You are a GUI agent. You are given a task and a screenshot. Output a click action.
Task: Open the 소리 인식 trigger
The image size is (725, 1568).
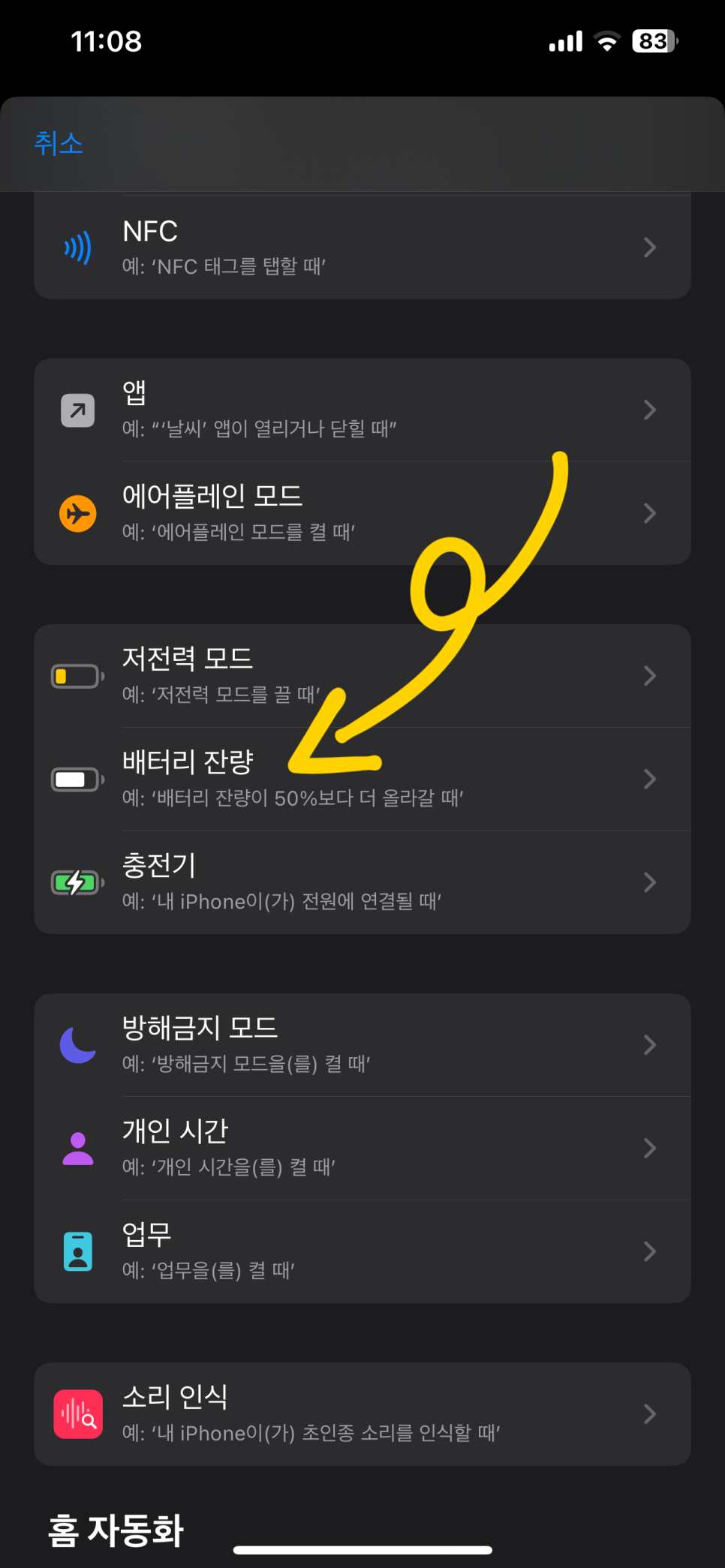[x=362, y=1413]
